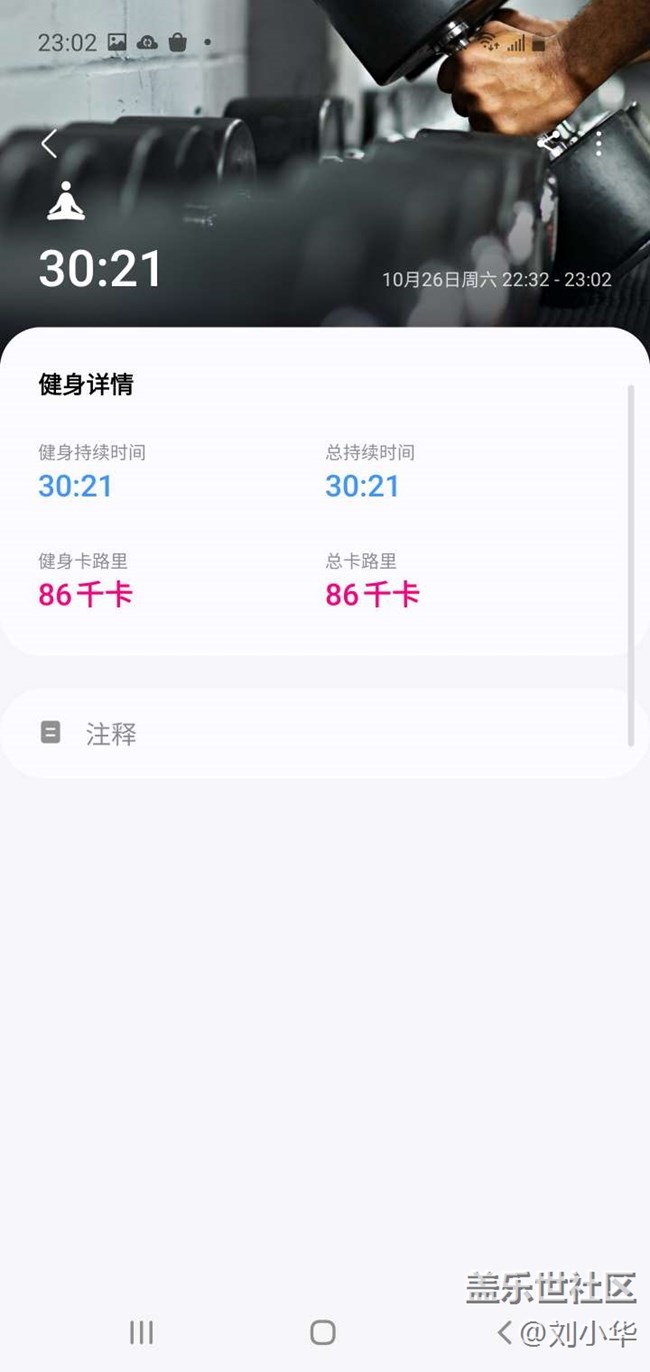Open the three-dot overflow menu

599,143
